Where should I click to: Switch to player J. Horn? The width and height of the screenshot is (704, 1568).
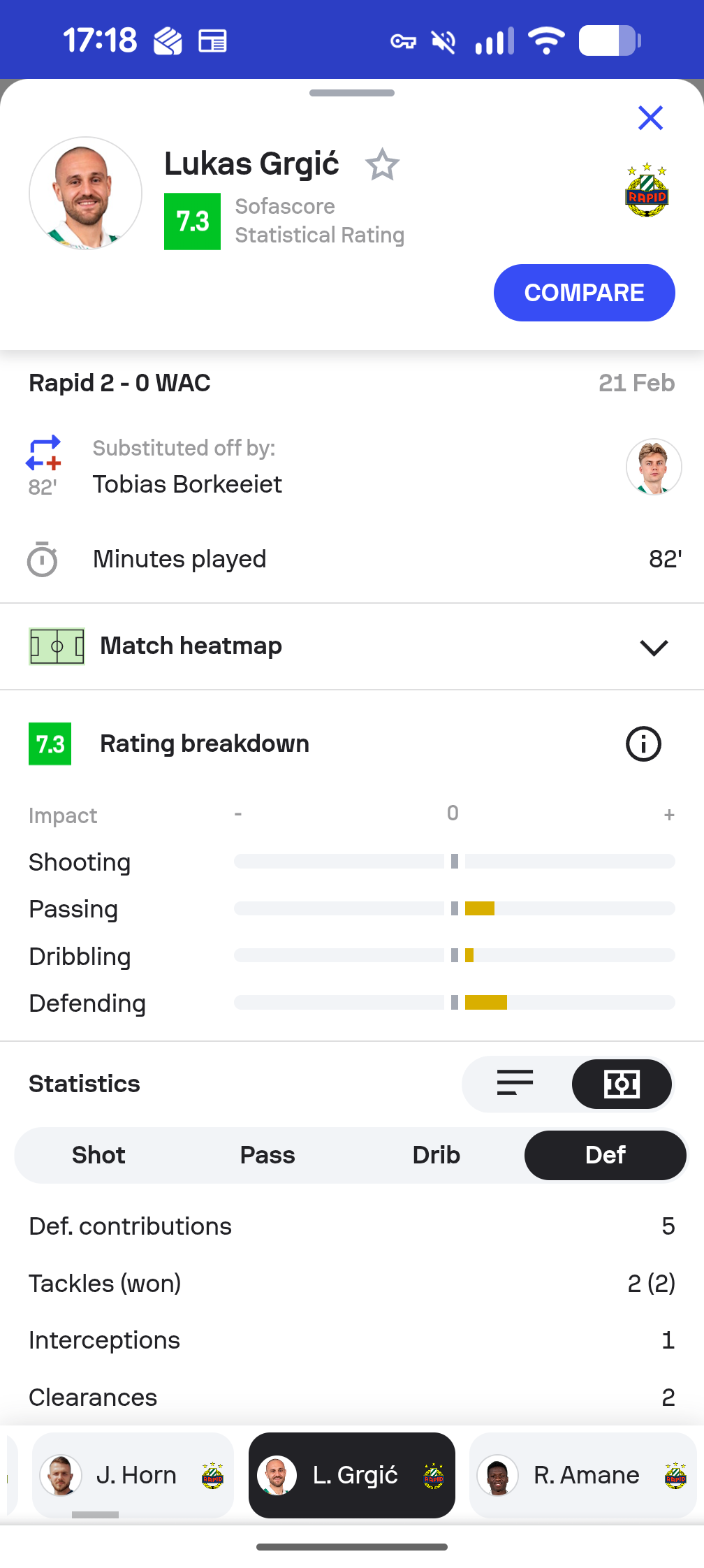point(133,1475)
